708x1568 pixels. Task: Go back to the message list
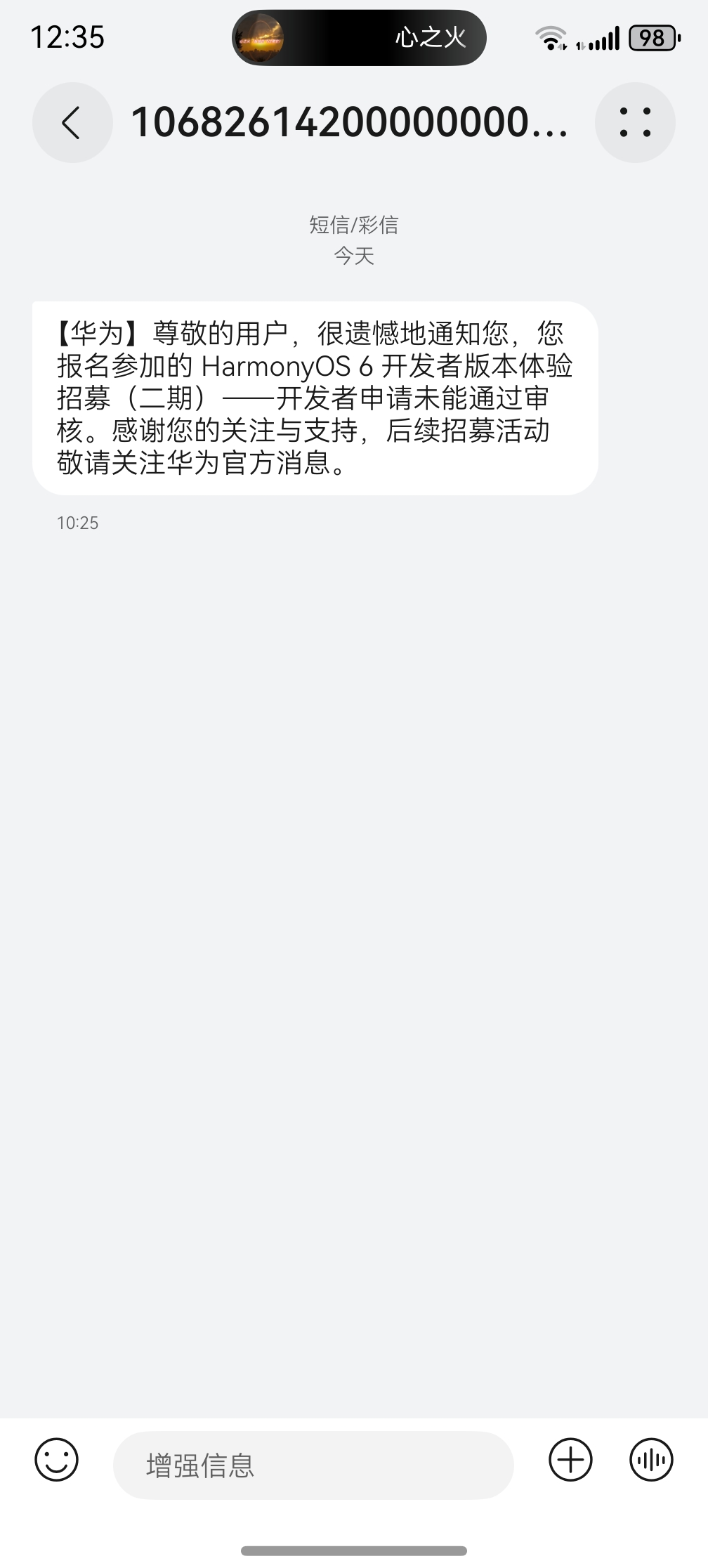72,123
